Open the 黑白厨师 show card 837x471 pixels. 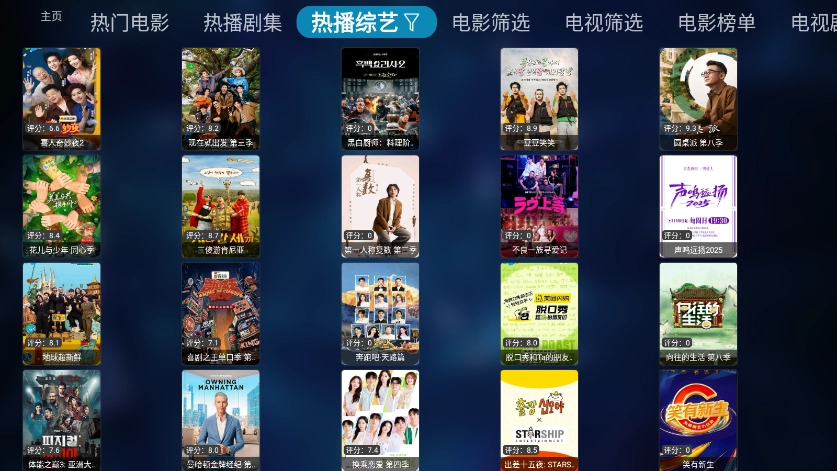click(x=380, y=98)
